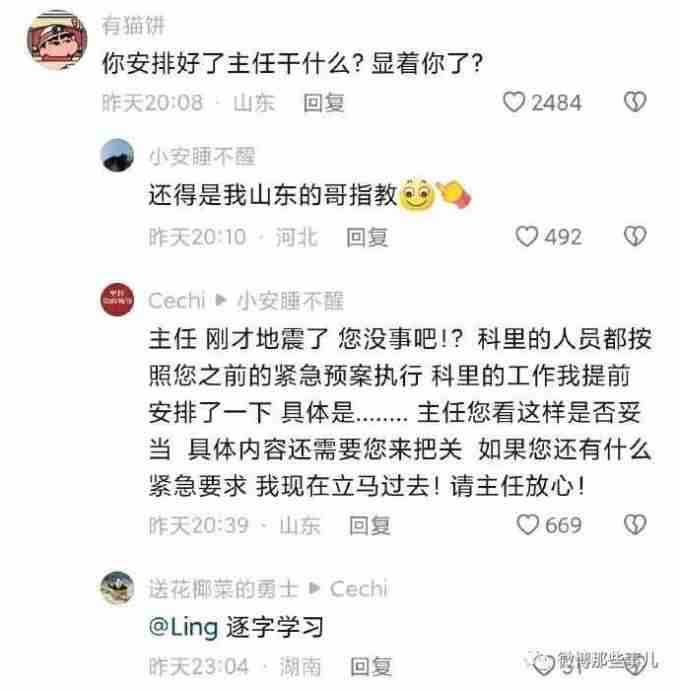This screenshot has height=691, width=680.
Task: View 送花椰菜的勇士's profile avatar
Action: pyautogui.click(x=119, y=588)
